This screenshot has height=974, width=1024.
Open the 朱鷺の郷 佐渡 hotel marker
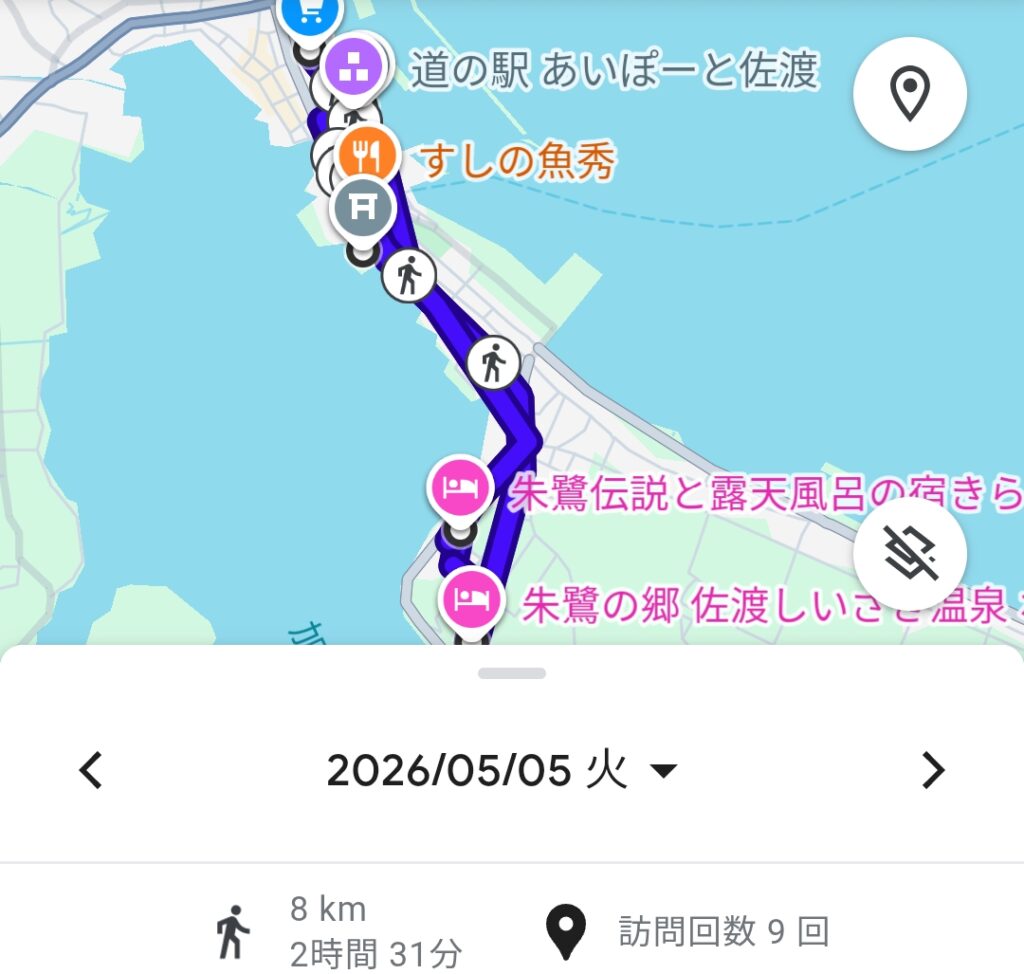coord(472,601)
